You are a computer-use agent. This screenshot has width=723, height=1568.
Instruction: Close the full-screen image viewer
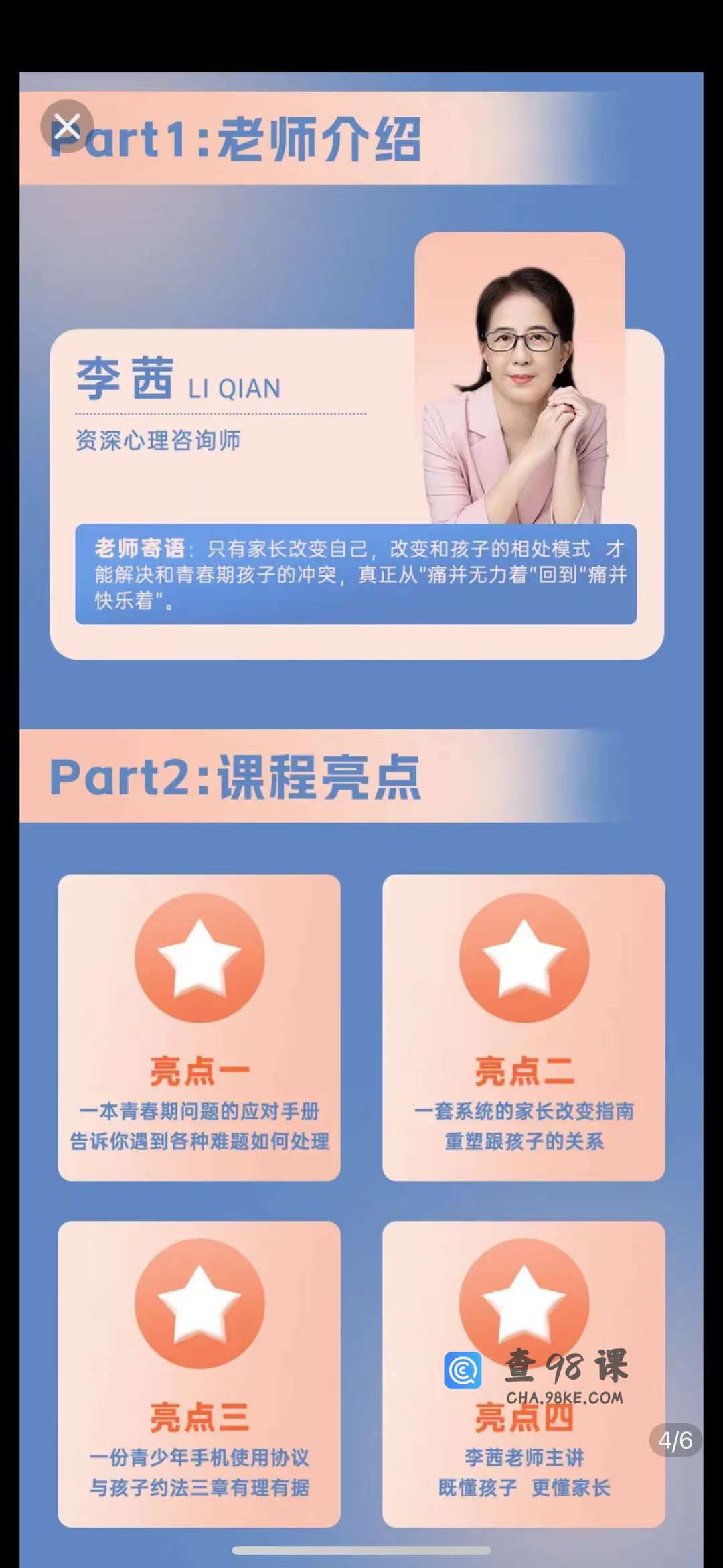click(66, 126)
